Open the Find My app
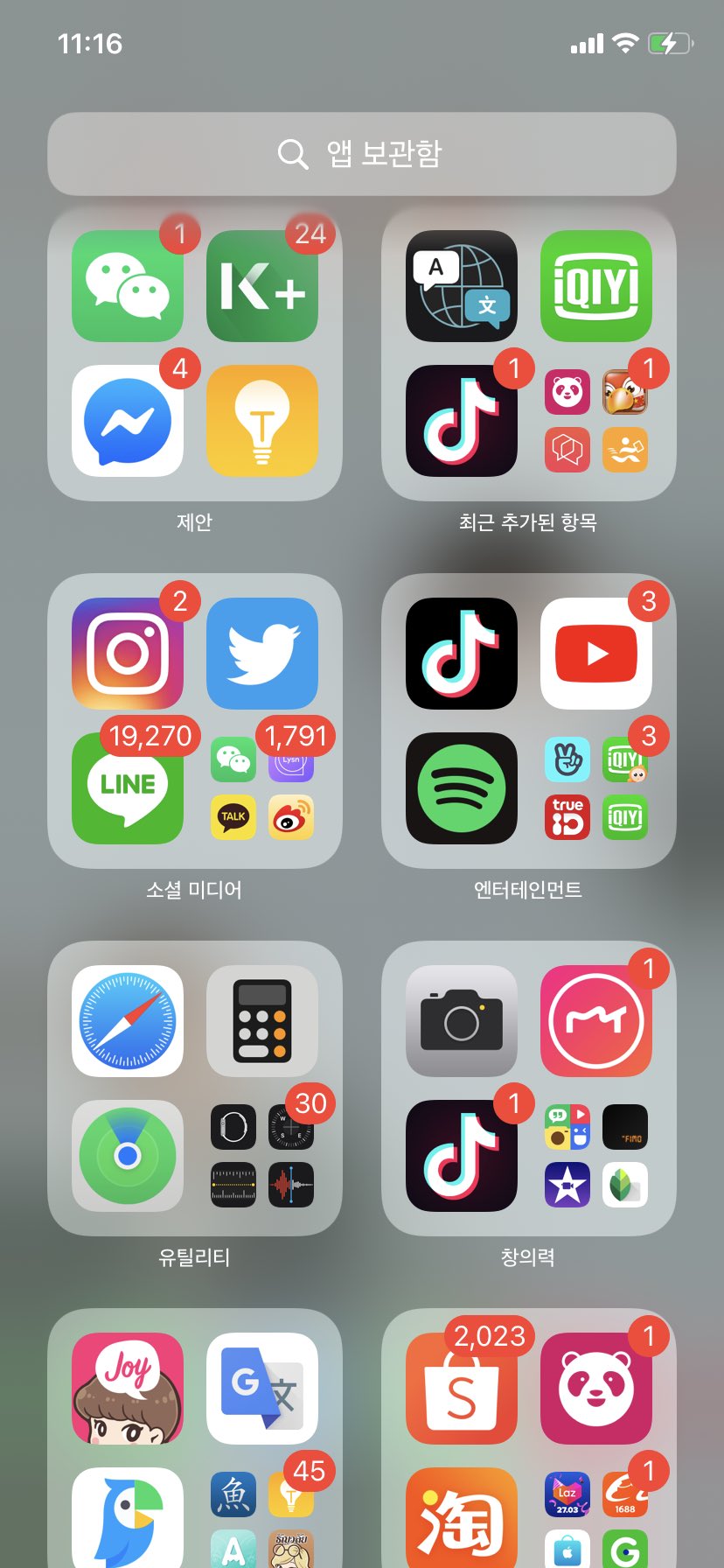 (128, 1156)
